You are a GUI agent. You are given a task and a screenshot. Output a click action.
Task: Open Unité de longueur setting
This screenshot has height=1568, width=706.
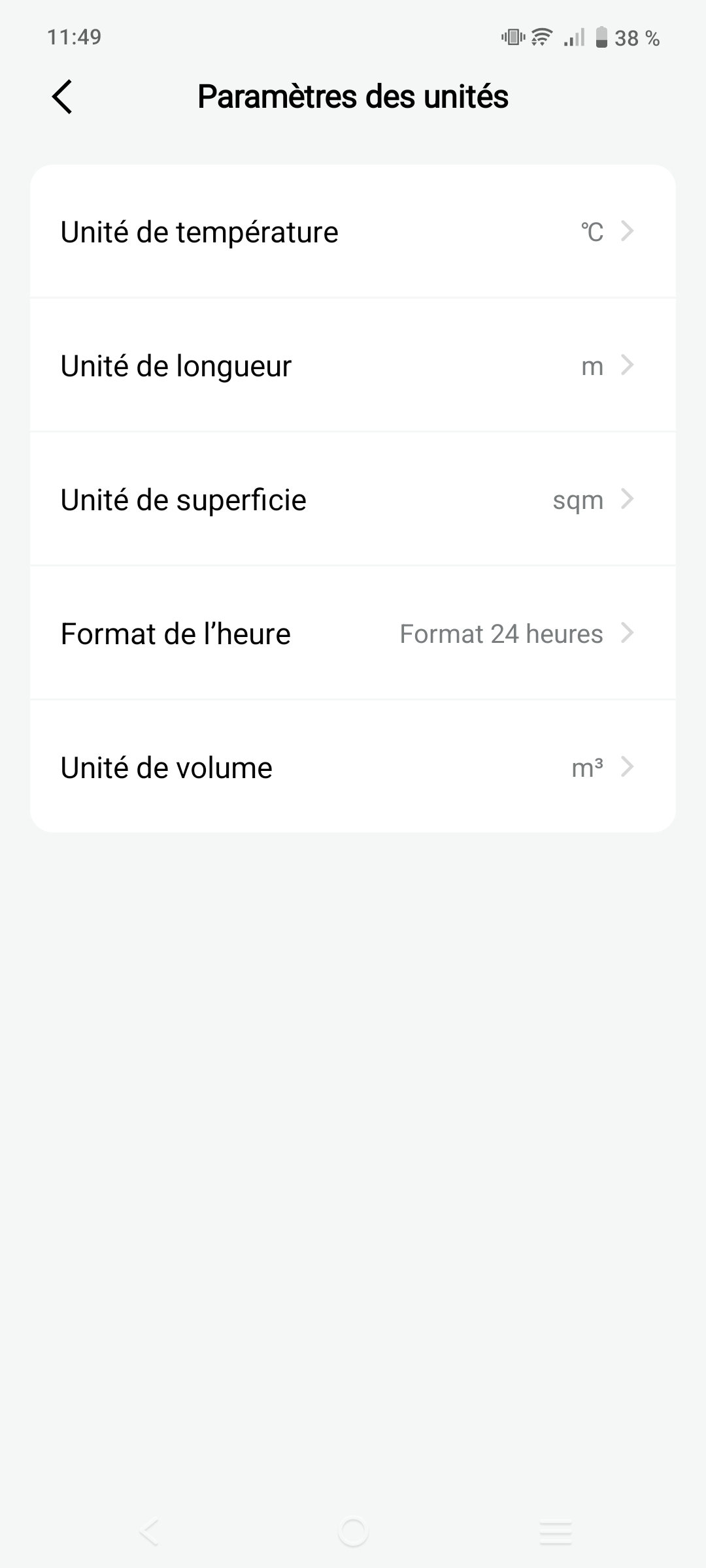point(353,365)
